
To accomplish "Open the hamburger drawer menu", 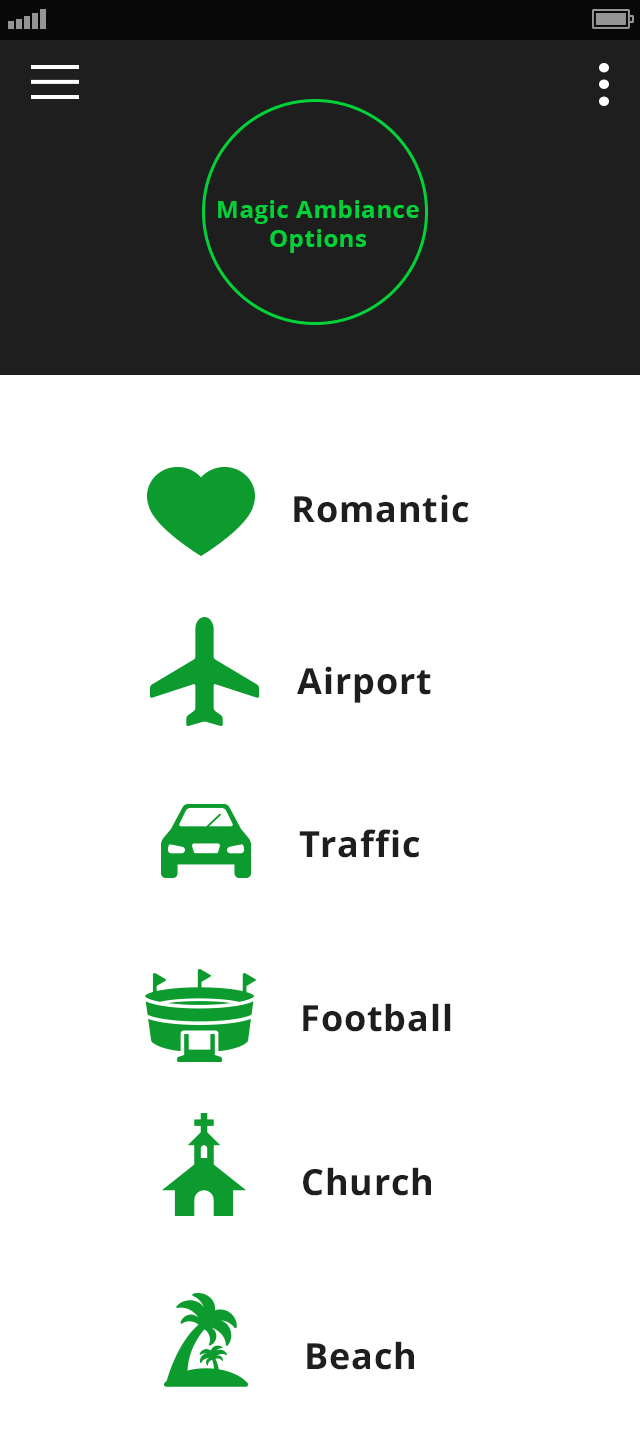I will [x=55, y=82].
